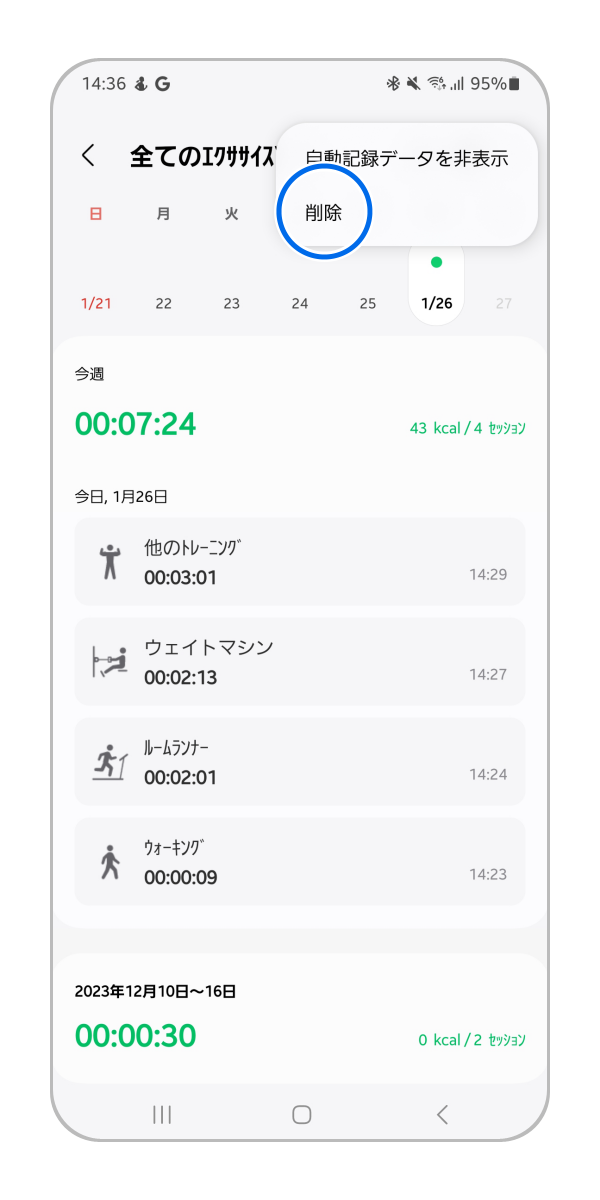Jump to day 24 in the calendar

(x=300, y=303)
